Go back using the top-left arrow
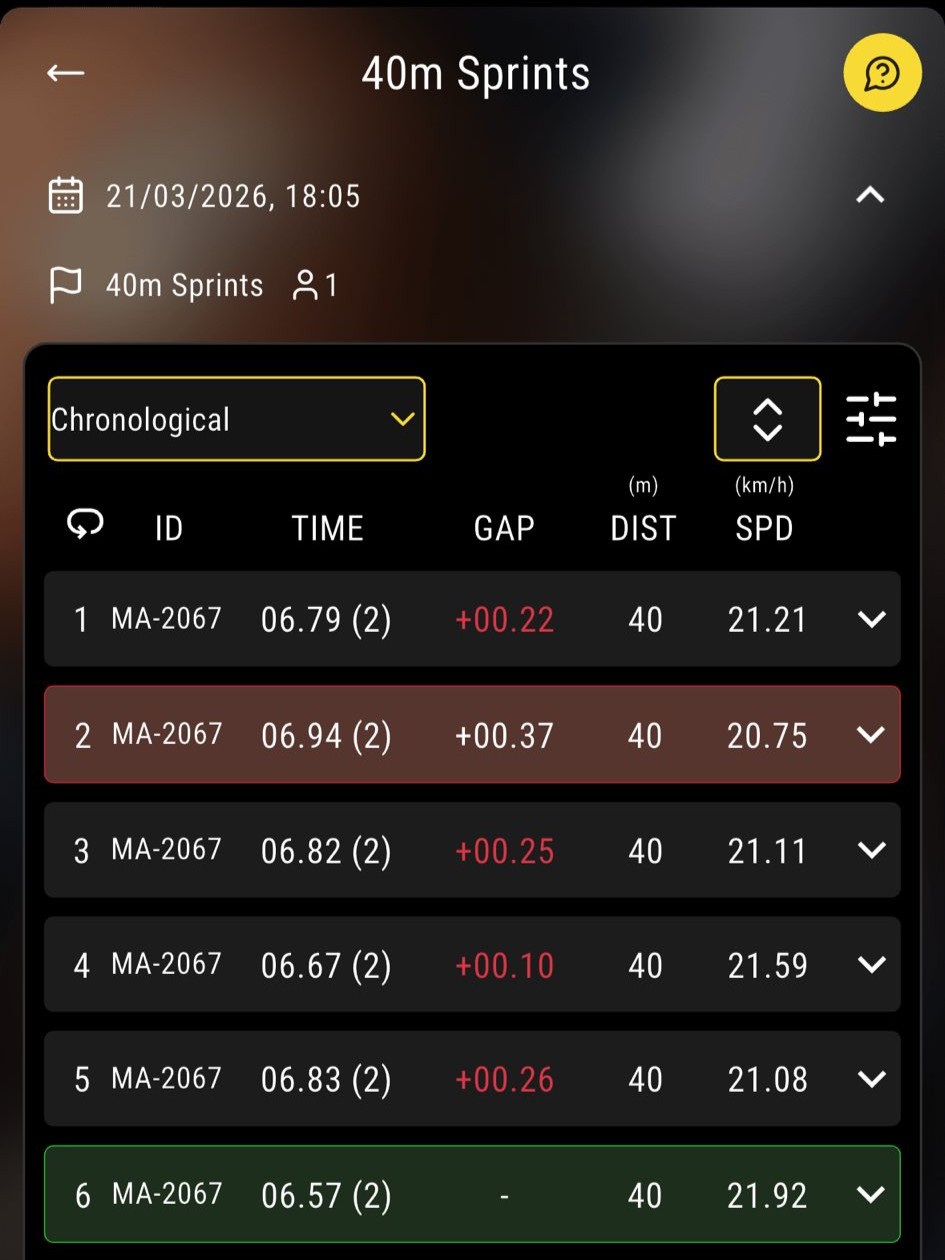945x1260 pixels. (66, 73)
